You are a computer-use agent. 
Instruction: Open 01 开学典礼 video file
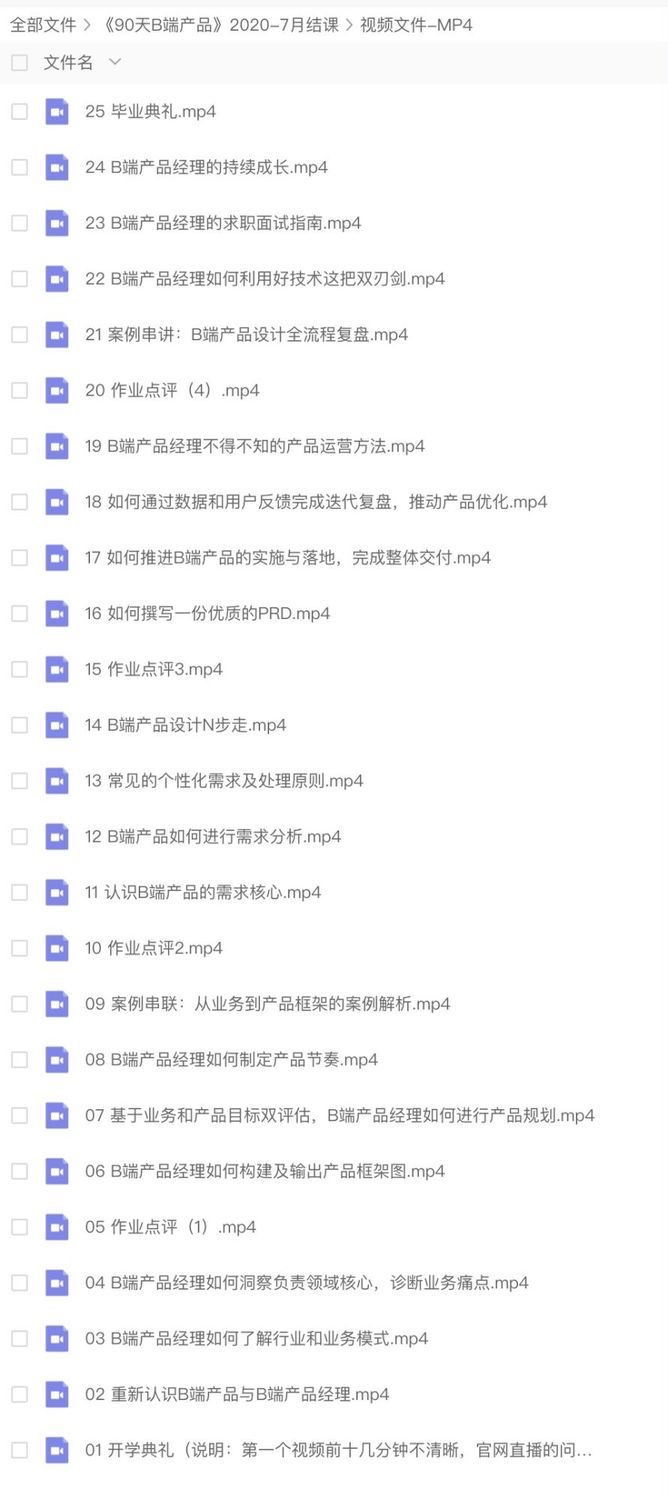(338, 1450)
